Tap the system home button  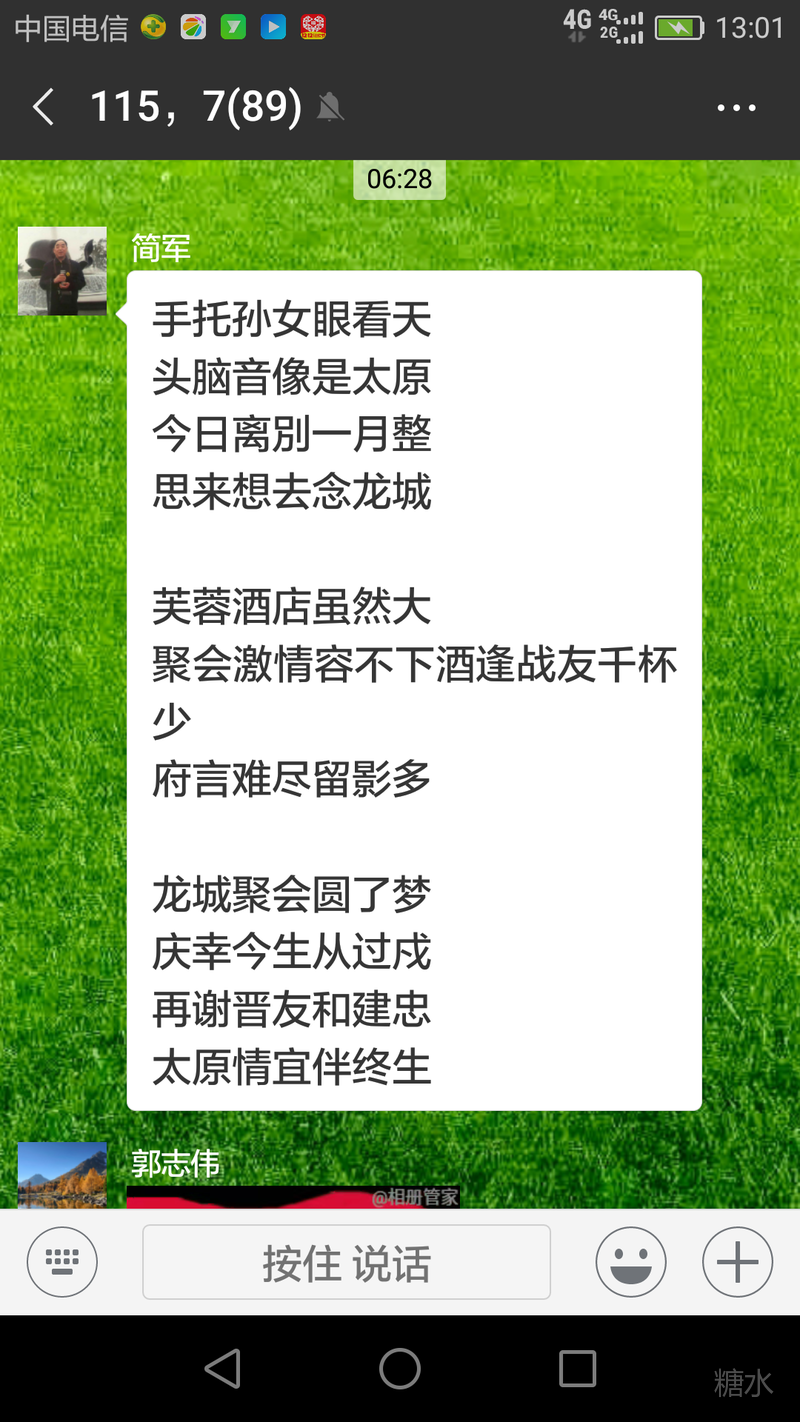click(x=400, y=1368)
